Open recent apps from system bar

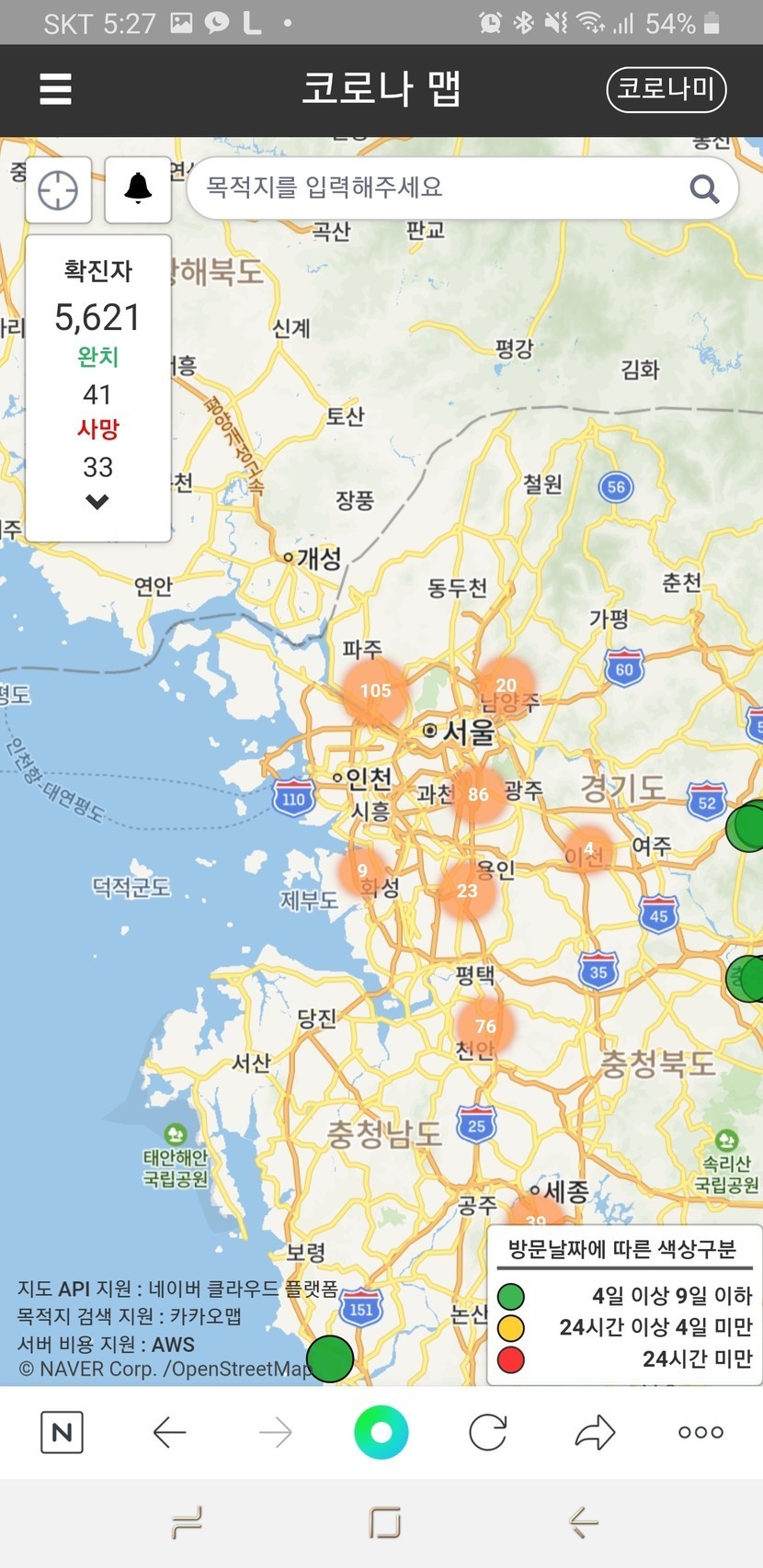(187, 1523)
